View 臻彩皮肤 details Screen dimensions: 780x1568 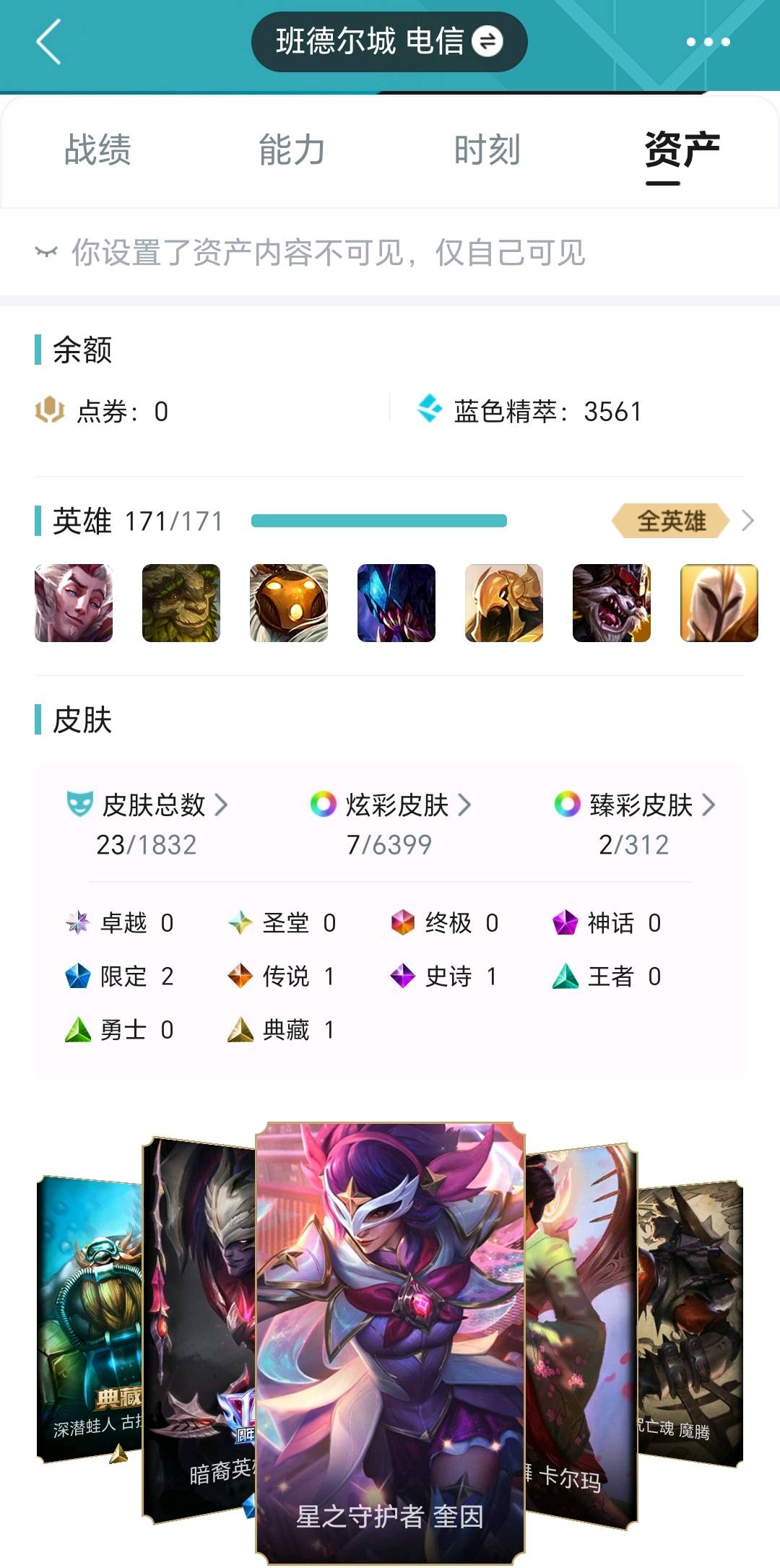[x=635, y=805]
